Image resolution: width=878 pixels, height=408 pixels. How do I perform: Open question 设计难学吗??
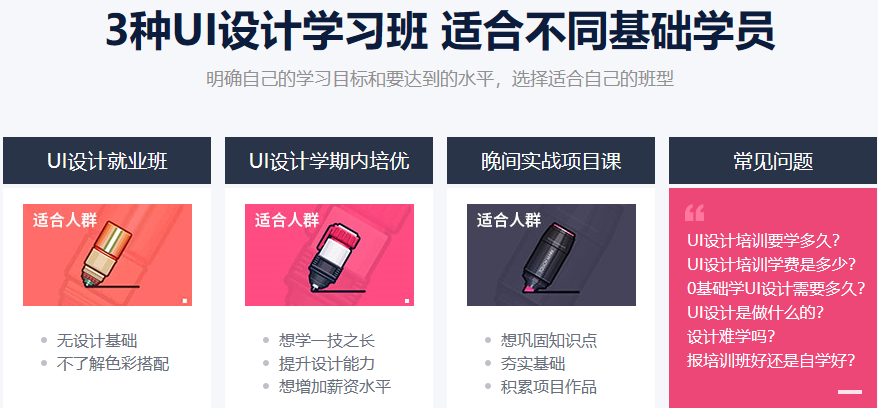click(x=731, y=337)
